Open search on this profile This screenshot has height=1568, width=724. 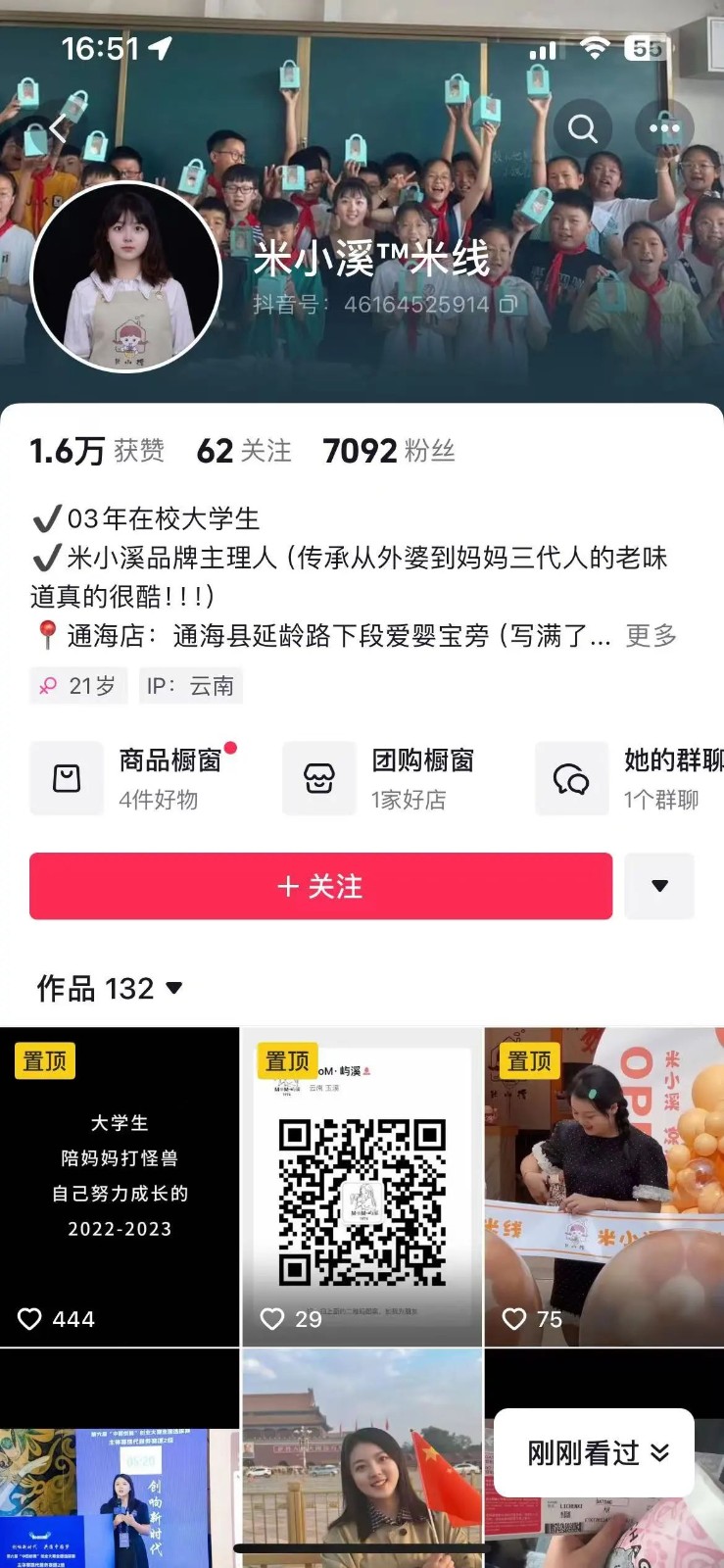coord(582,128)
